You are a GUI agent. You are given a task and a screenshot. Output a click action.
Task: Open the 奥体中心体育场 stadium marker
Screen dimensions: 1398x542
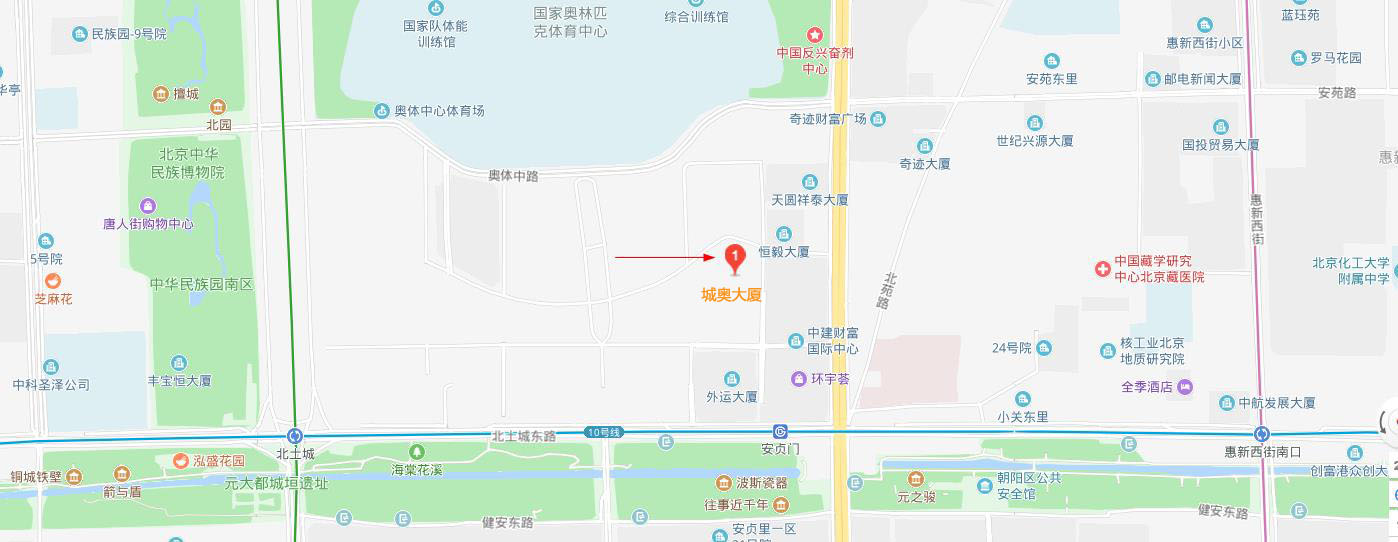tap(381, 110)
